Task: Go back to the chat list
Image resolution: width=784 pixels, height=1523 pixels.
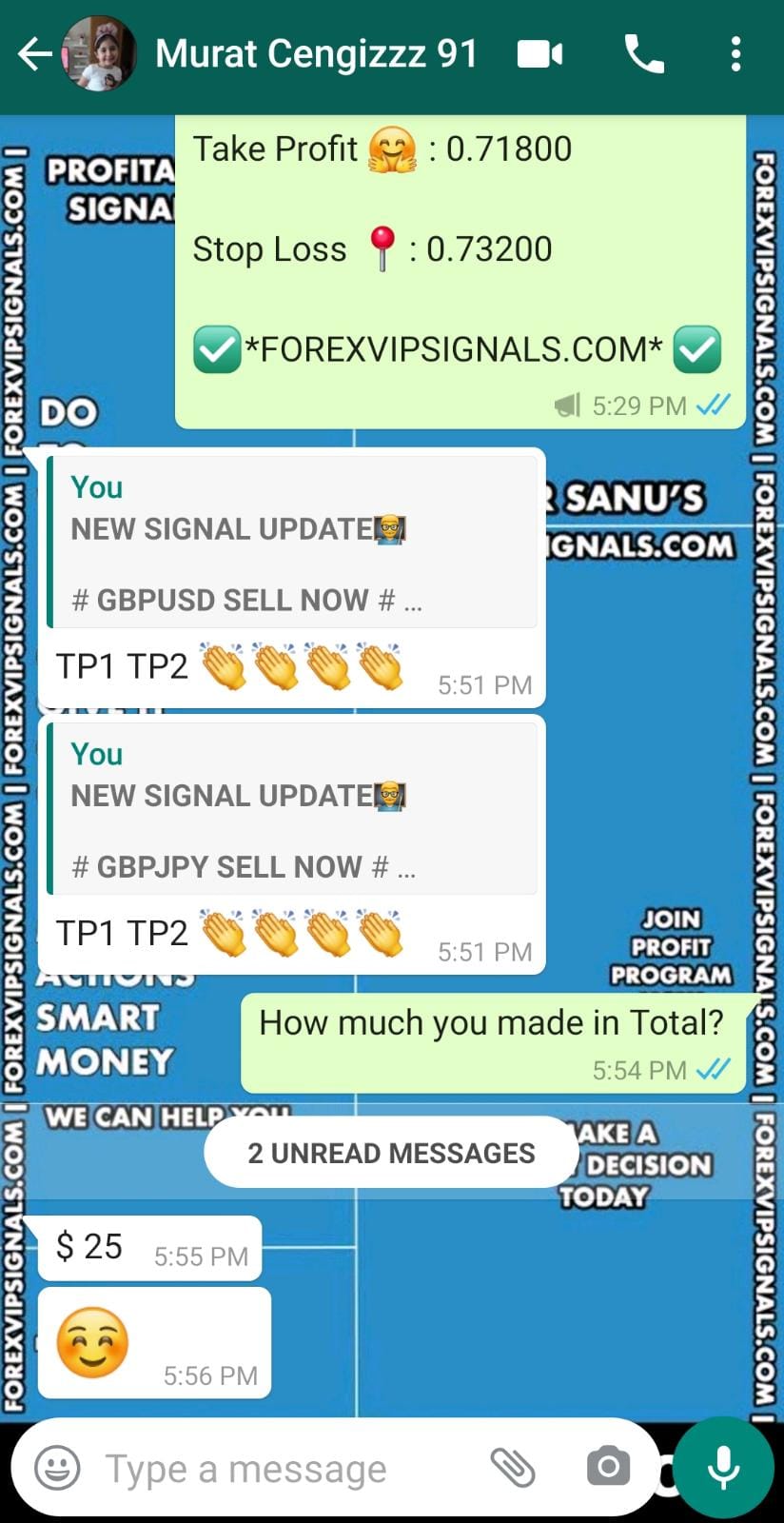Action: (34, 54)
